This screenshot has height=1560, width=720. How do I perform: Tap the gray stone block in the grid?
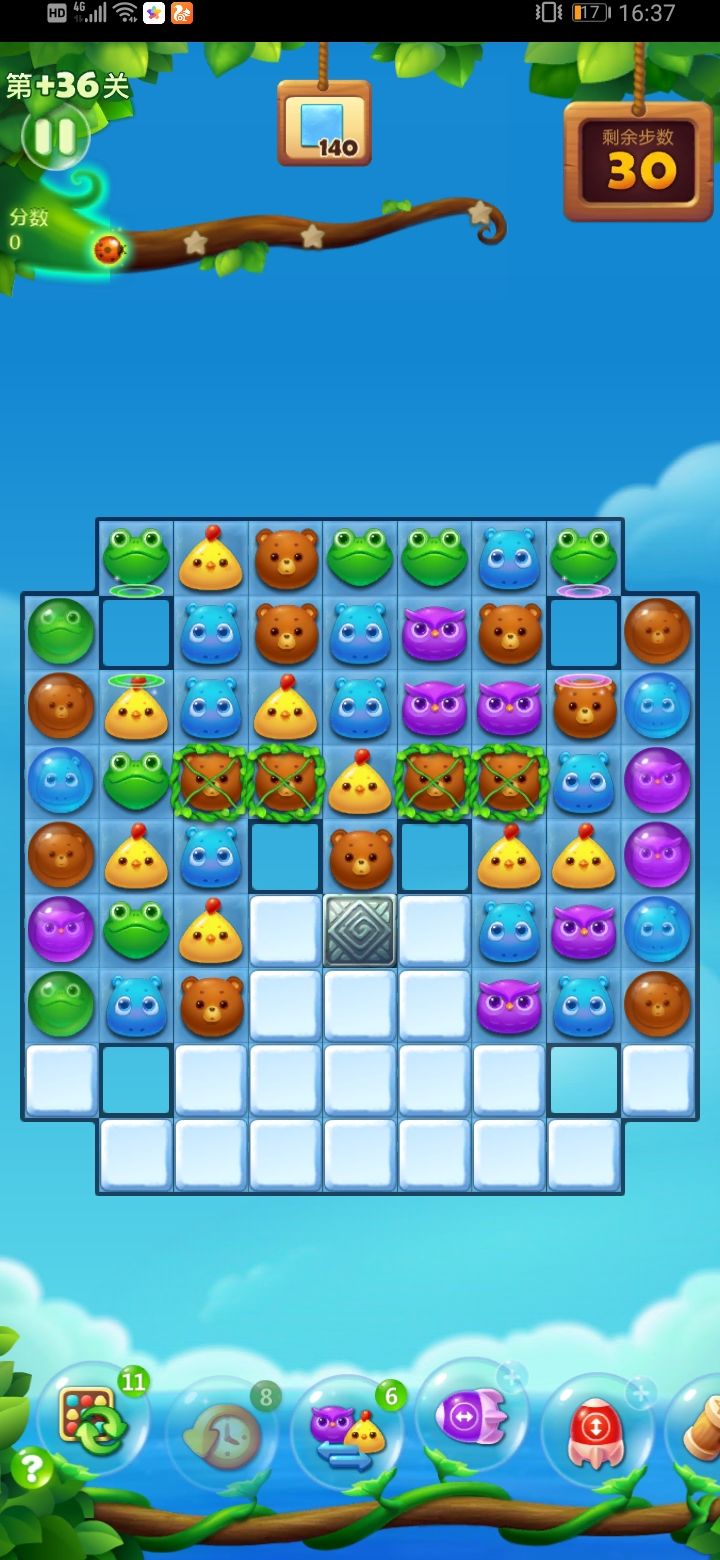(360, 932)
